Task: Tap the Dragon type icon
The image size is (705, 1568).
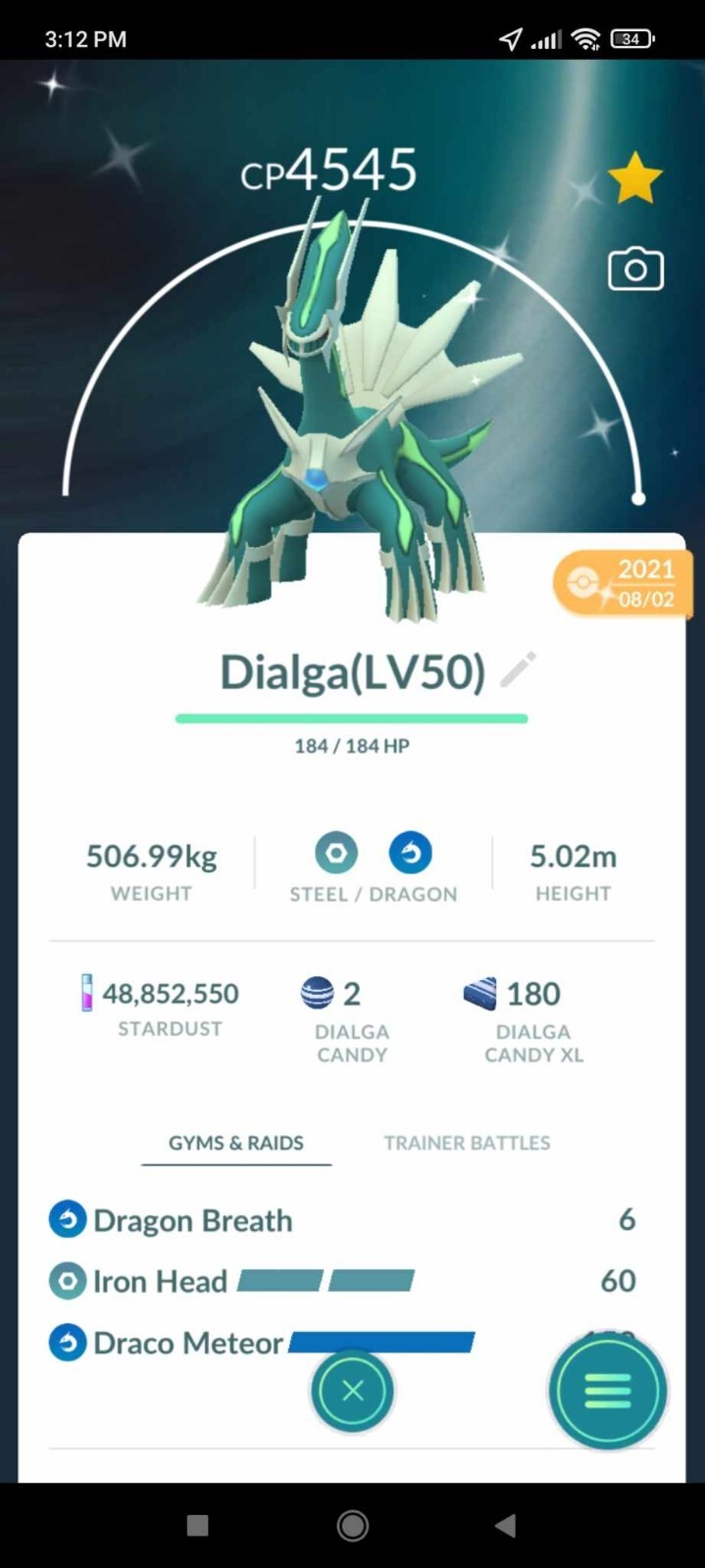Action: 410,853
